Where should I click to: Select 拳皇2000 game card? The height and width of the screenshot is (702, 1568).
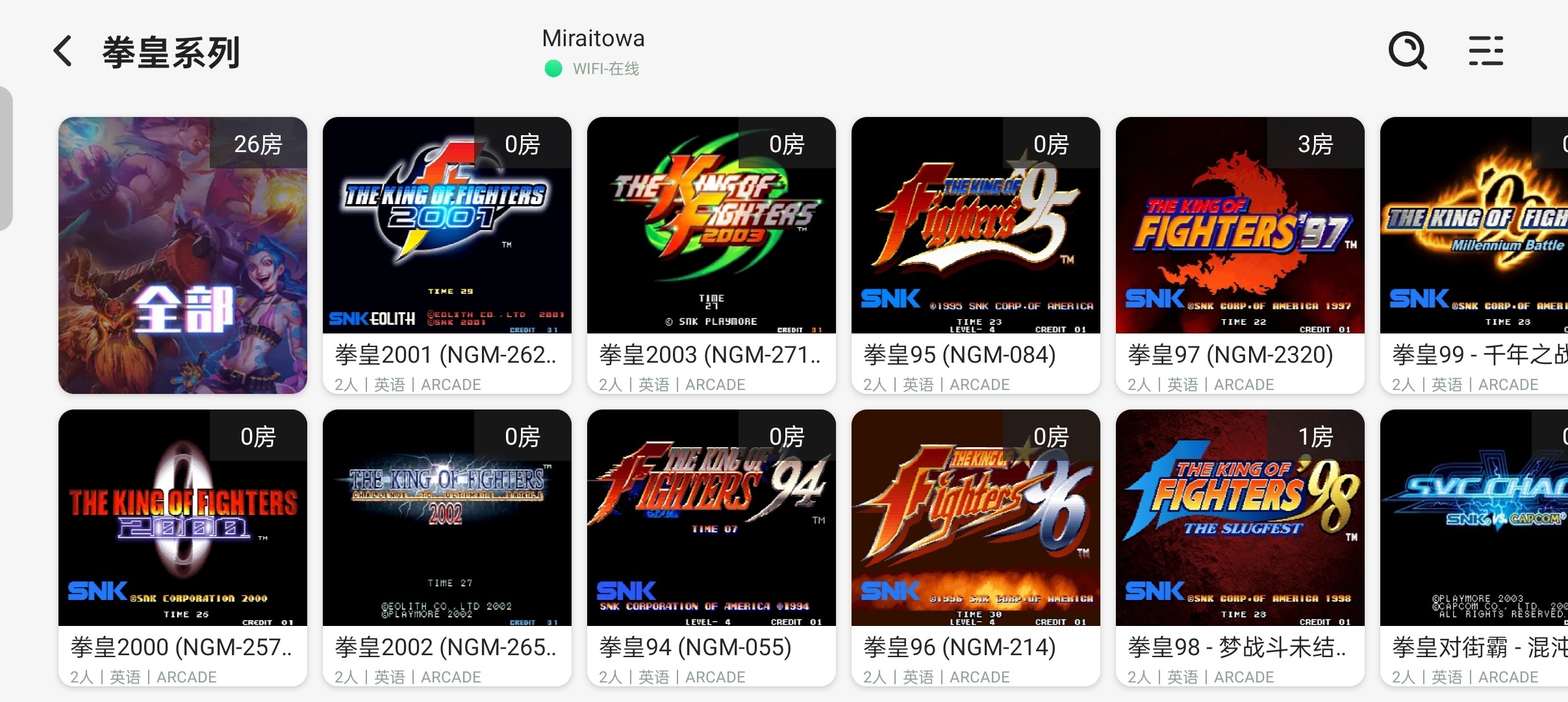coord(183,547)
